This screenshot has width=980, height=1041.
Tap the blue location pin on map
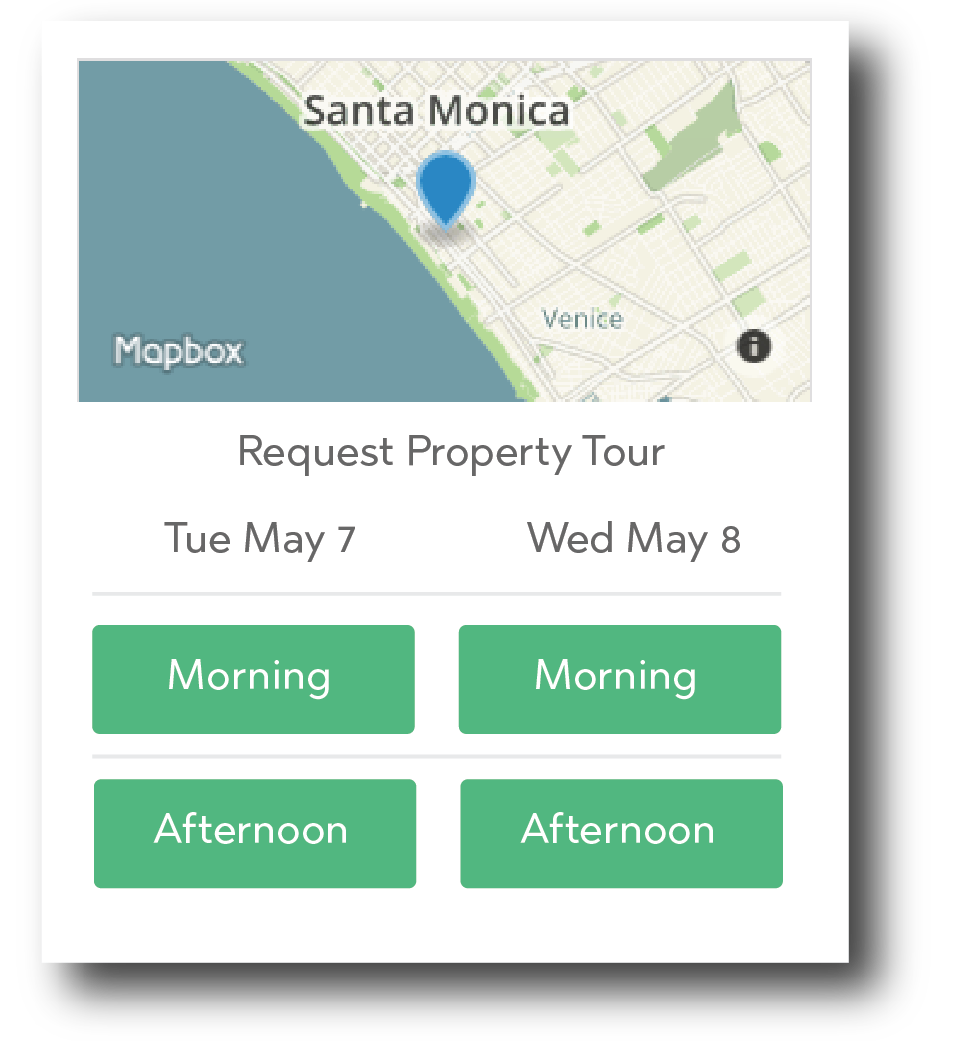click(445, 187)
